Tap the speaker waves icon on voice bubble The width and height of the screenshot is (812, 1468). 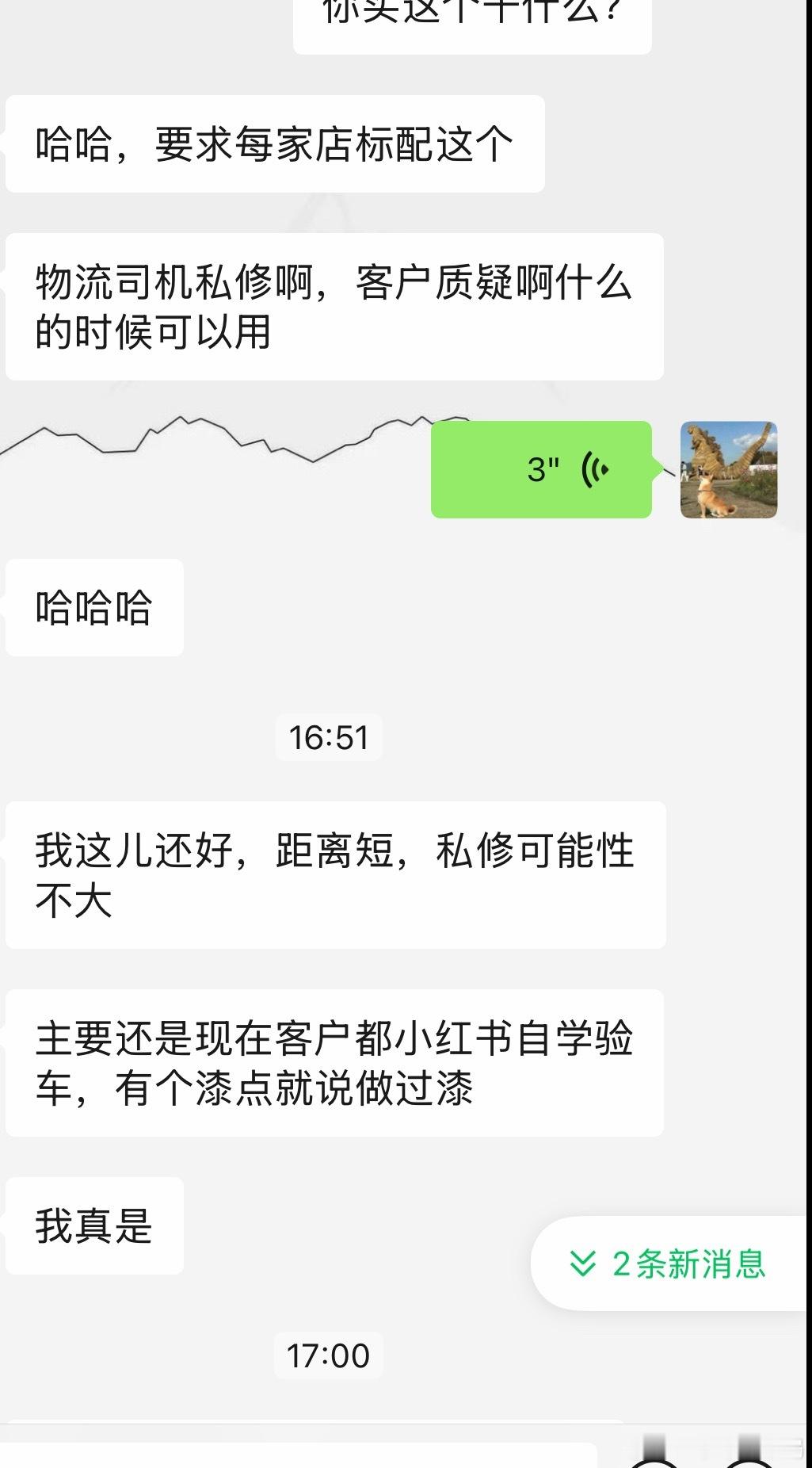596,469
